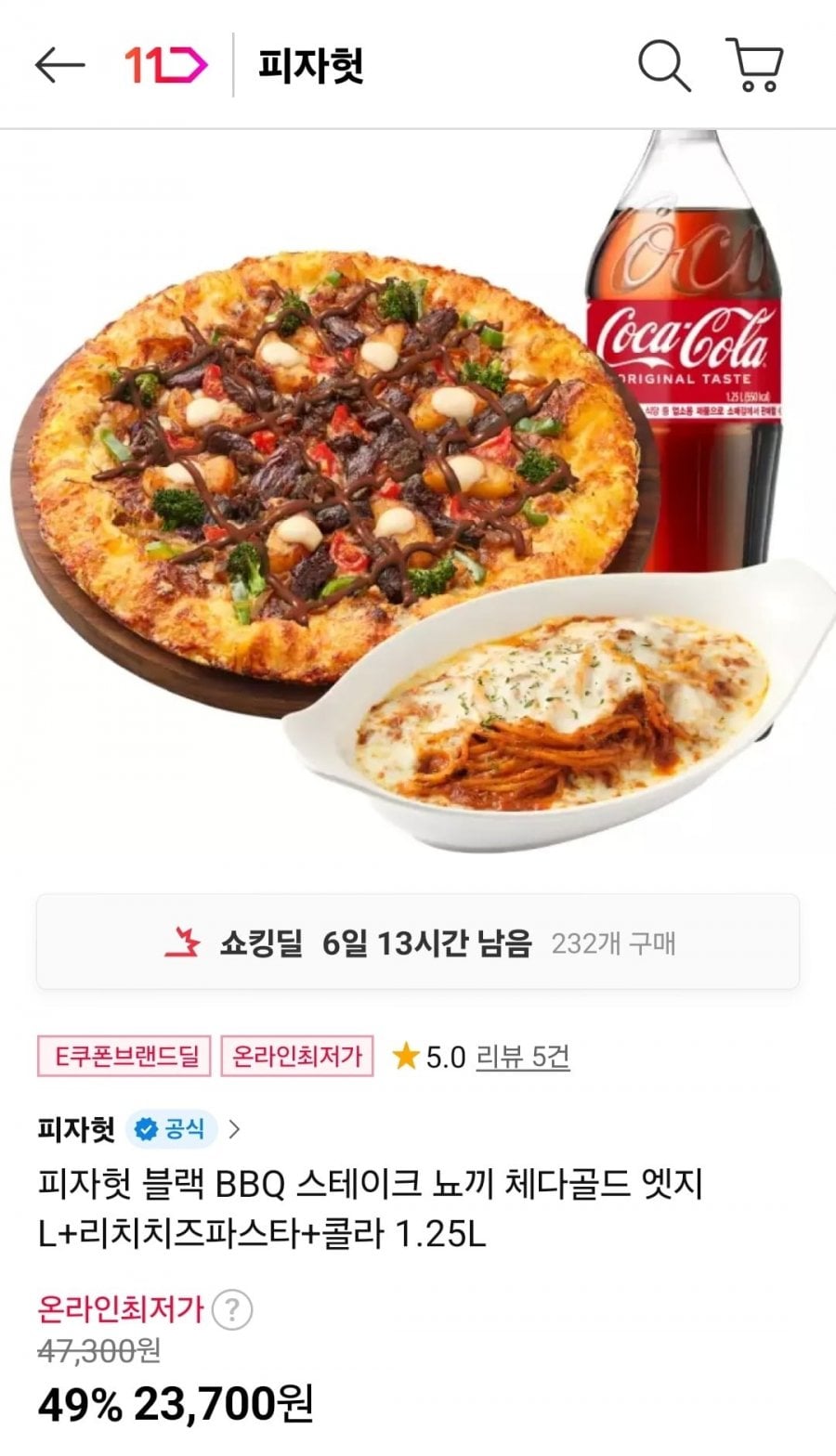Open product search magnifier
This screenshot has height=1456, width=836.
coord(663,65)
